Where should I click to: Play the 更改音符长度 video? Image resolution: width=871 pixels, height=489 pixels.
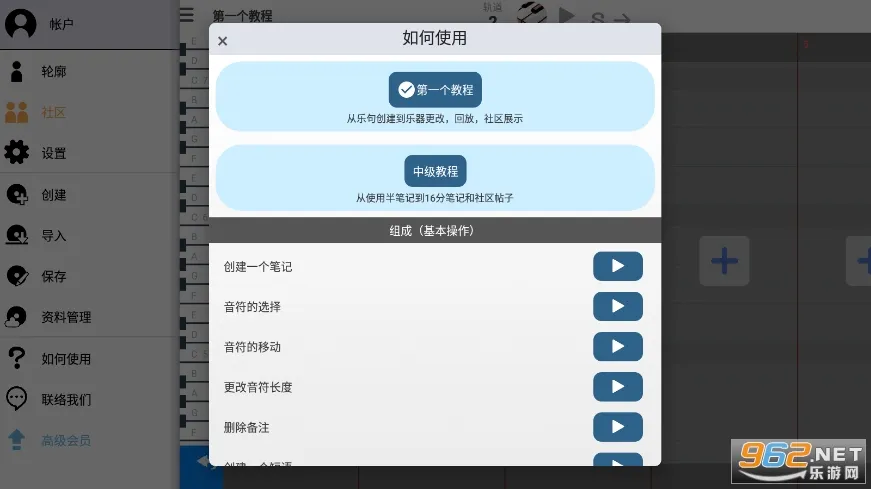617,387
